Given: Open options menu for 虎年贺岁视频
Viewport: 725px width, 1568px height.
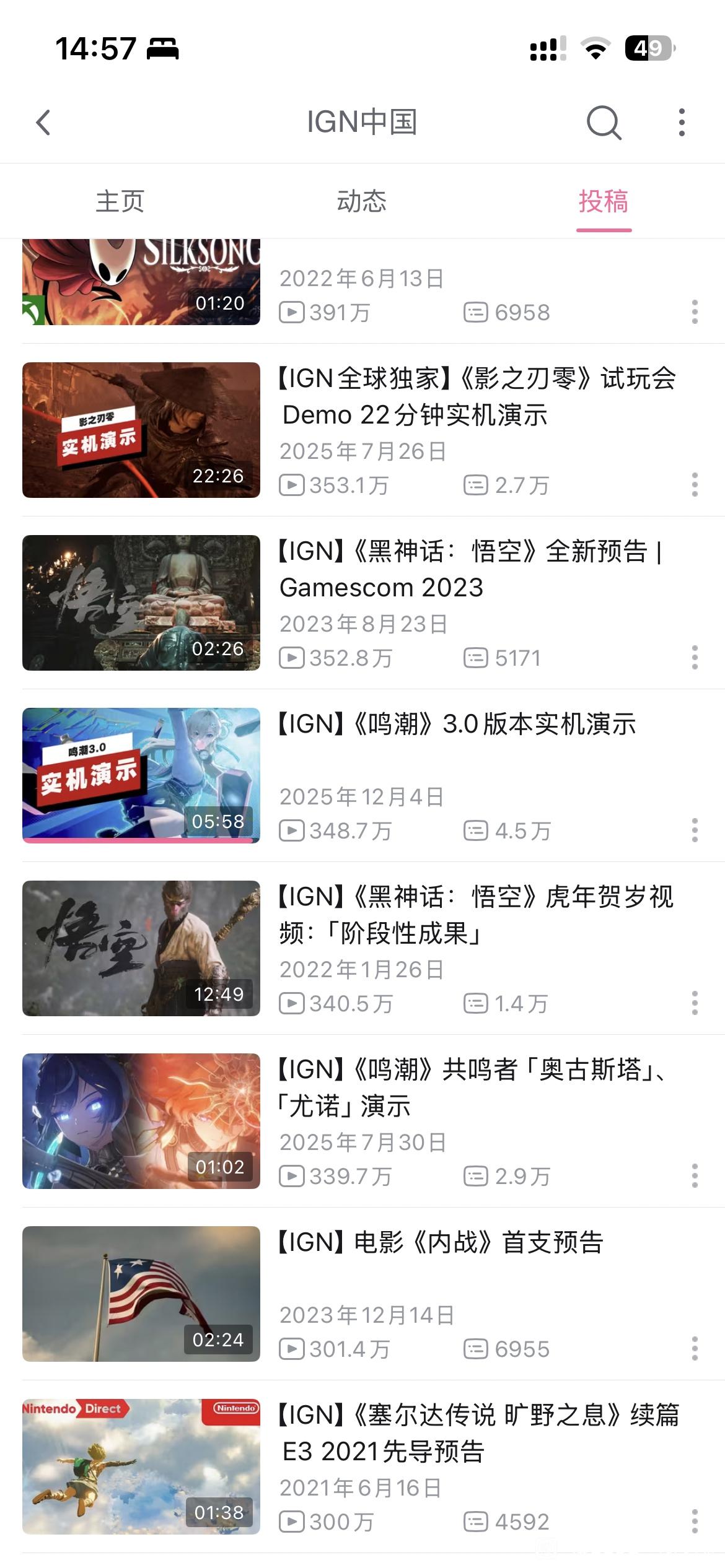Looking at the screenshot, I should 695,1003.
